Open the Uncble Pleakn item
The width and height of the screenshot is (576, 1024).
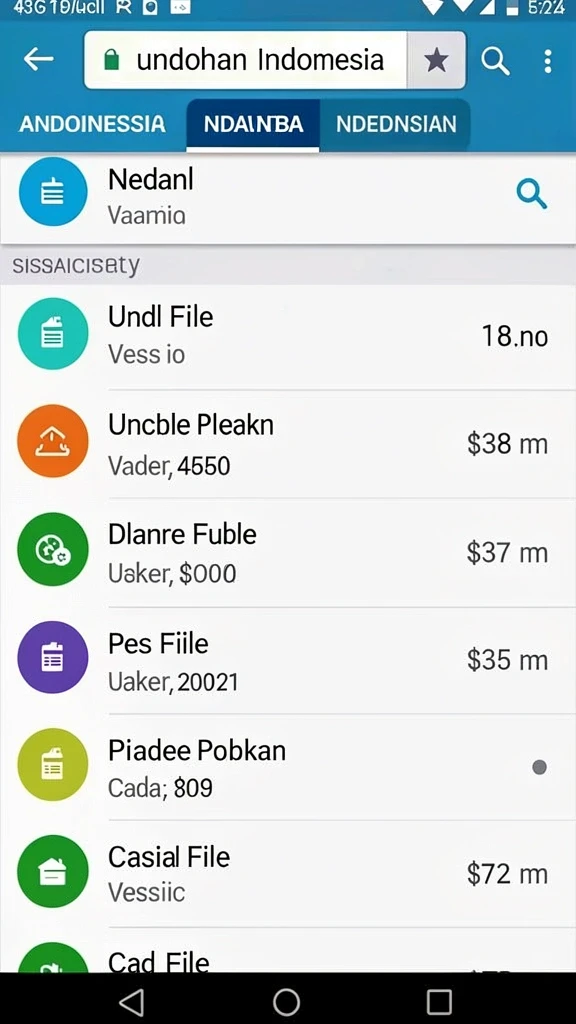(288, 444)
